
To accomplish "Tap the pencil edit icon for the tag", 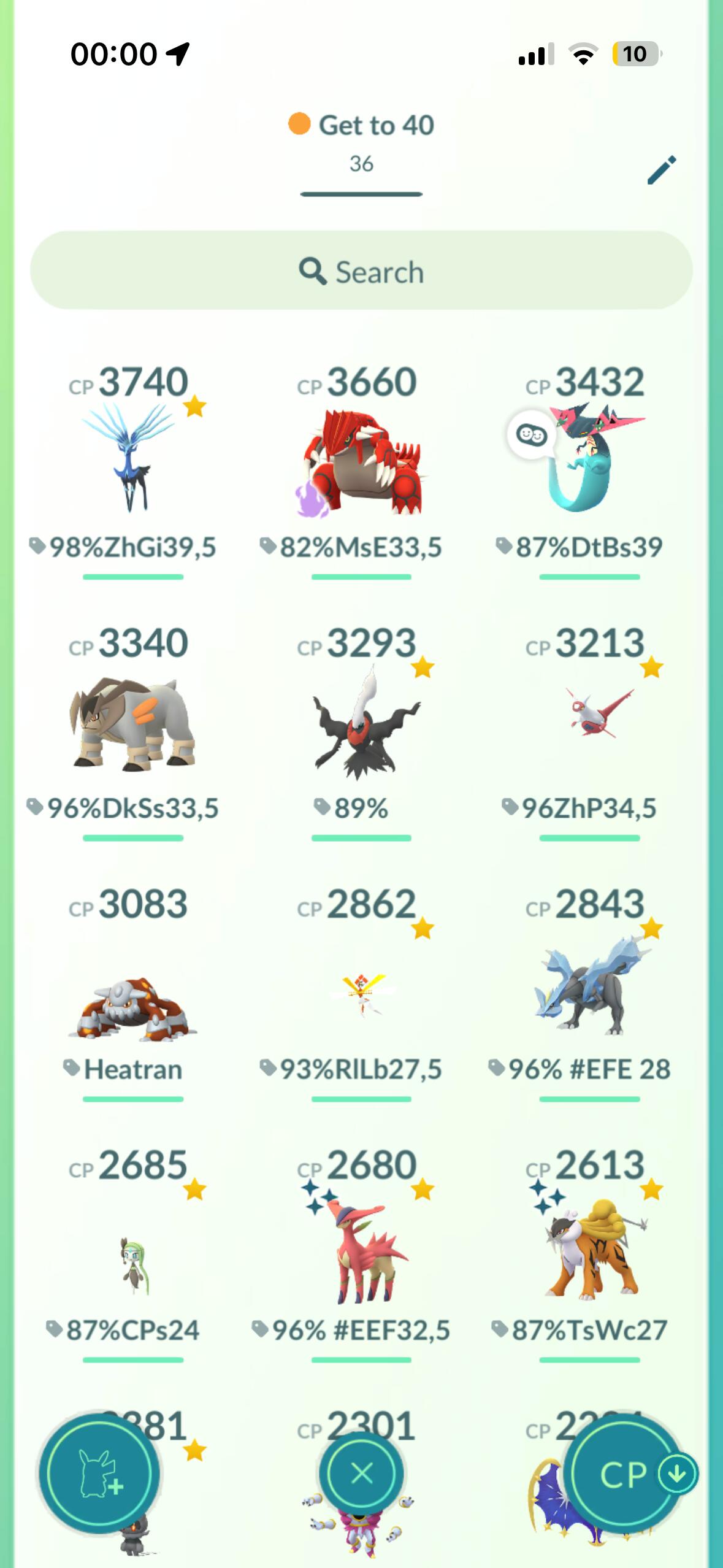I will point(662,170).
